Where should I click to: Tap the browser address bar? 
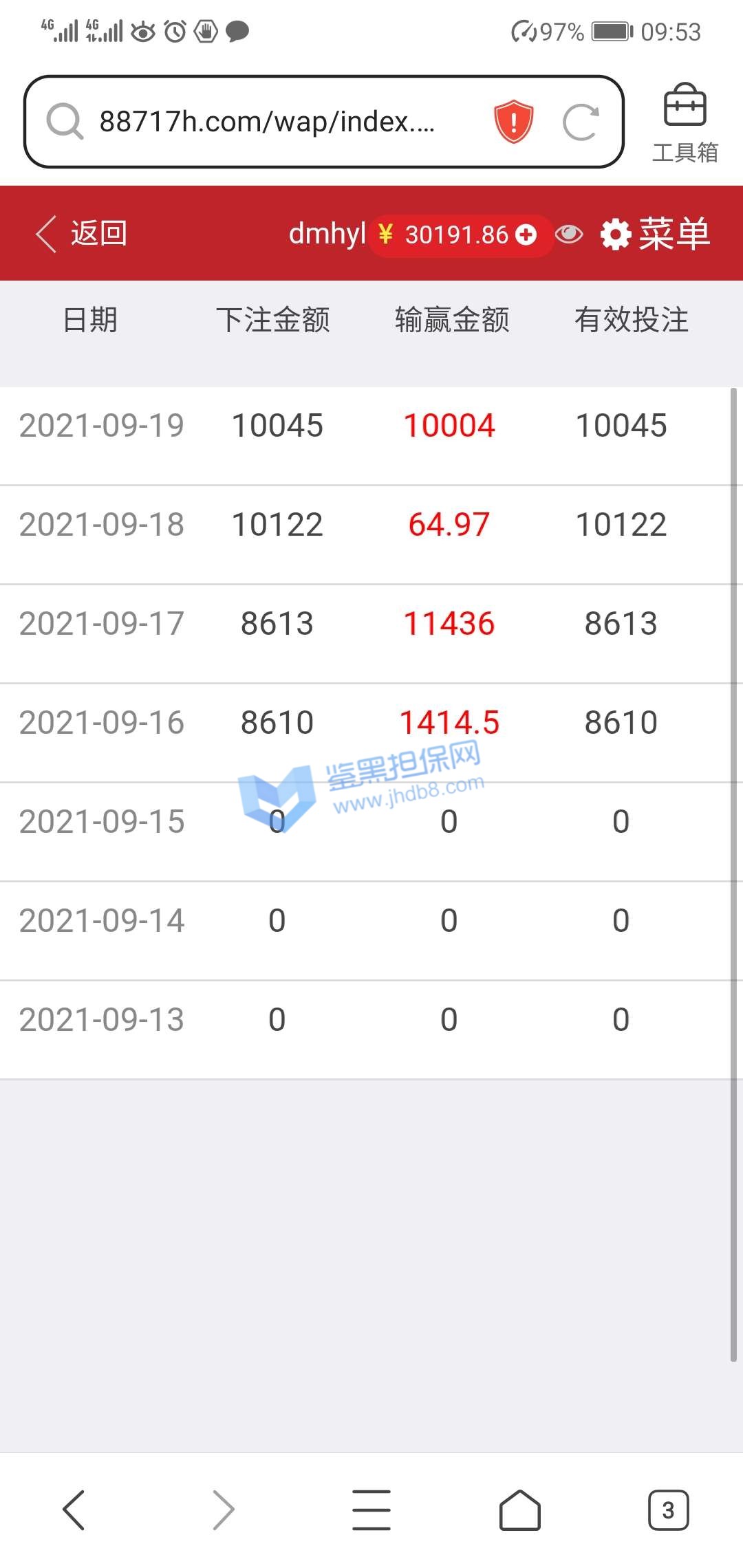[268, 122]
